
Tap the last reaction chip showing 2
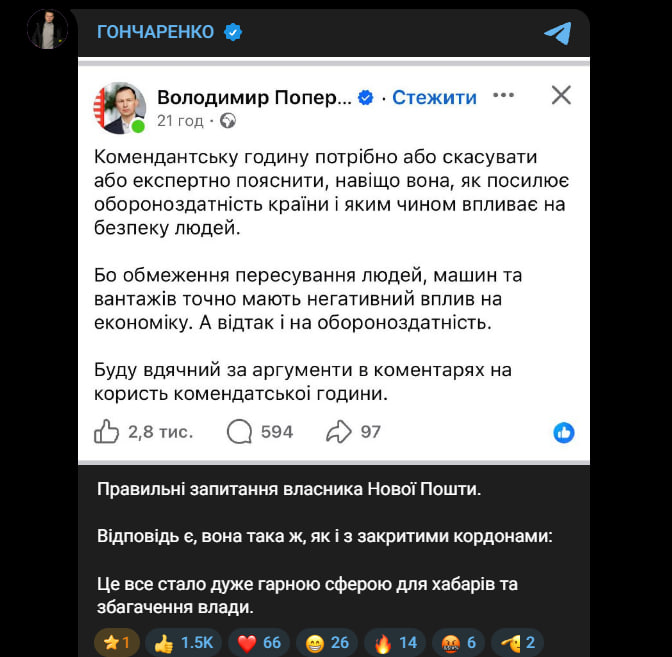pyautogui.click(x=520, y=642)
